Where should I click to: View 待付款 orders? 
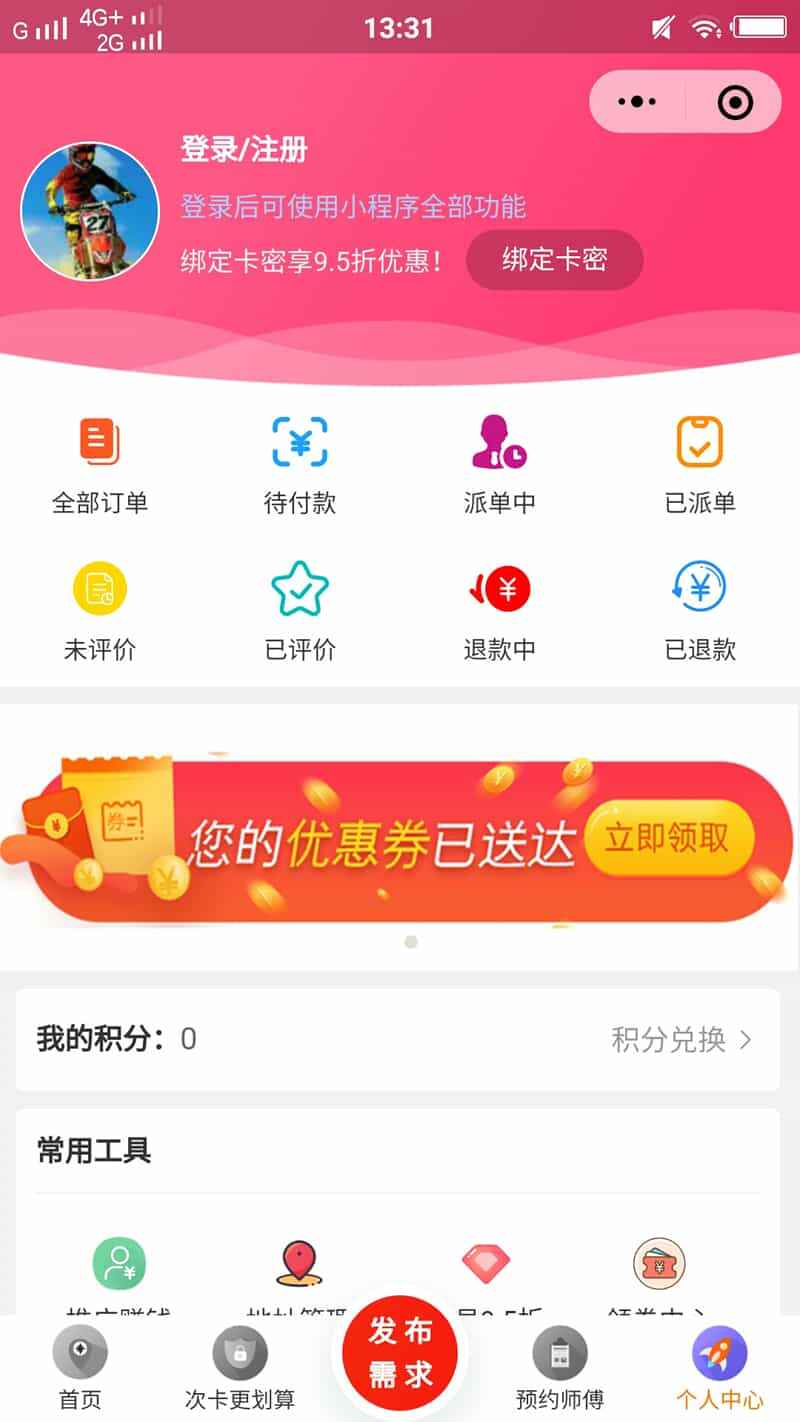click(x=299, y=464)
